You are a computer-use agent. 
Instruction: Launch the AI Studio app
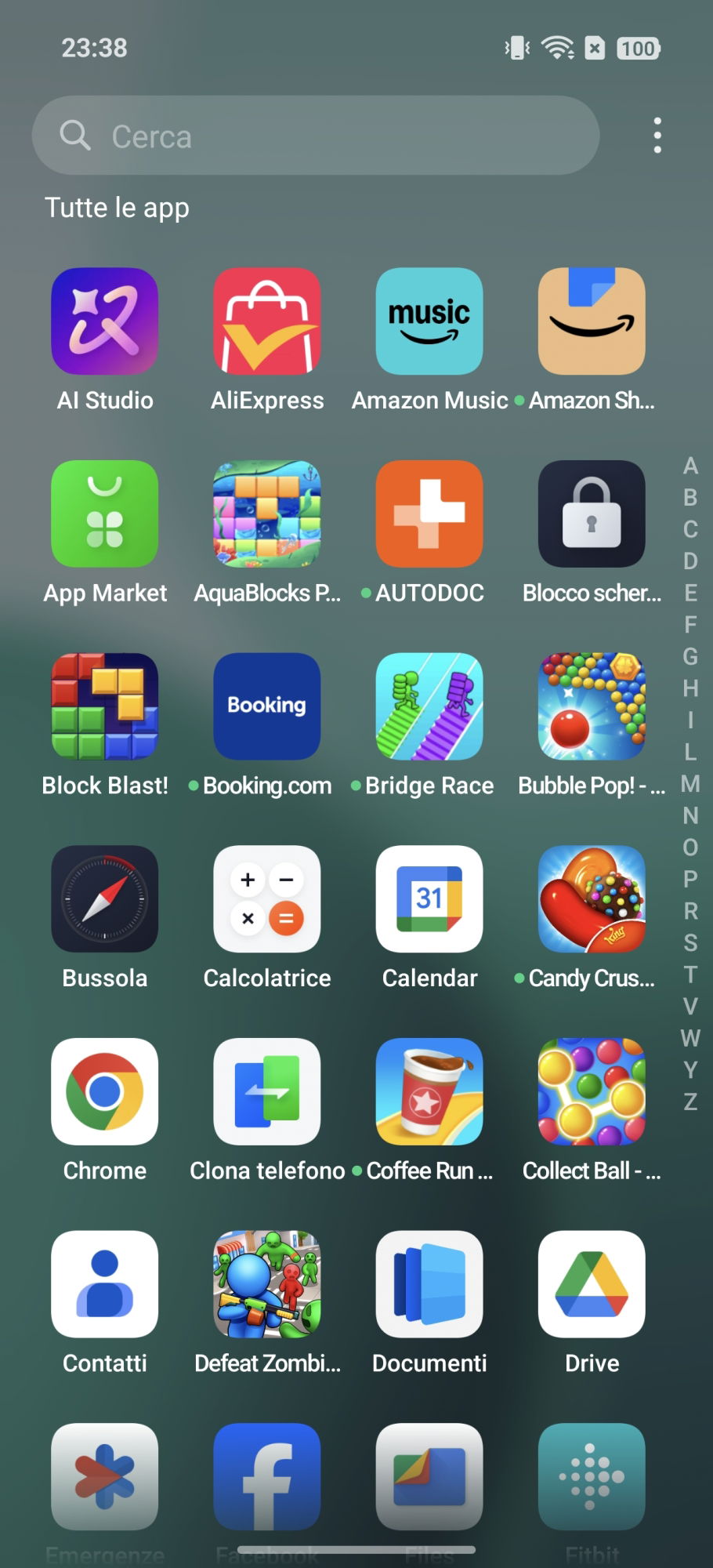(x=105, y=321)
